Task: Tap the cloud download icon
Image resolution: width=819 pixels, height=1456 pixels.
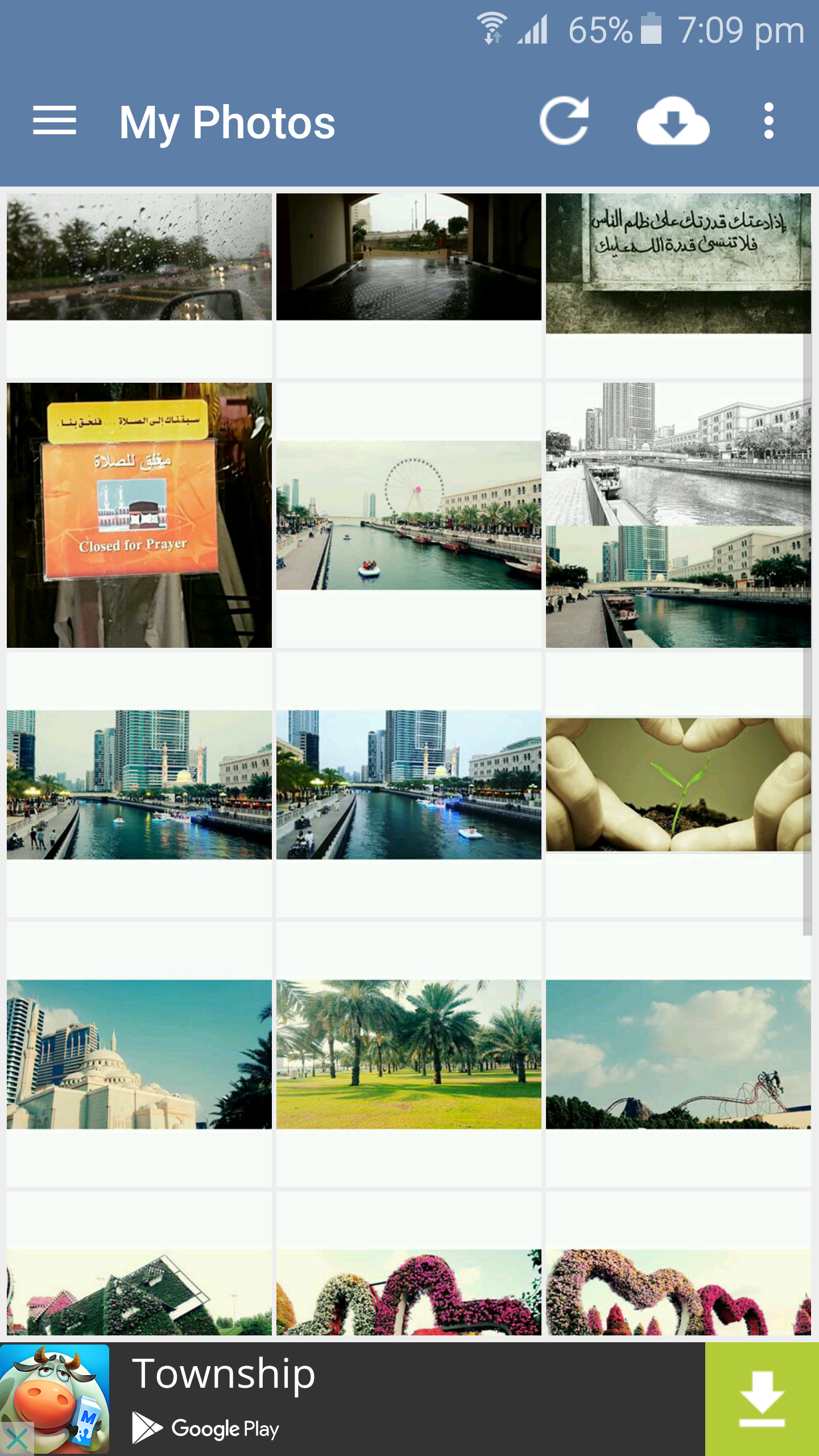Action: [673, 121]
